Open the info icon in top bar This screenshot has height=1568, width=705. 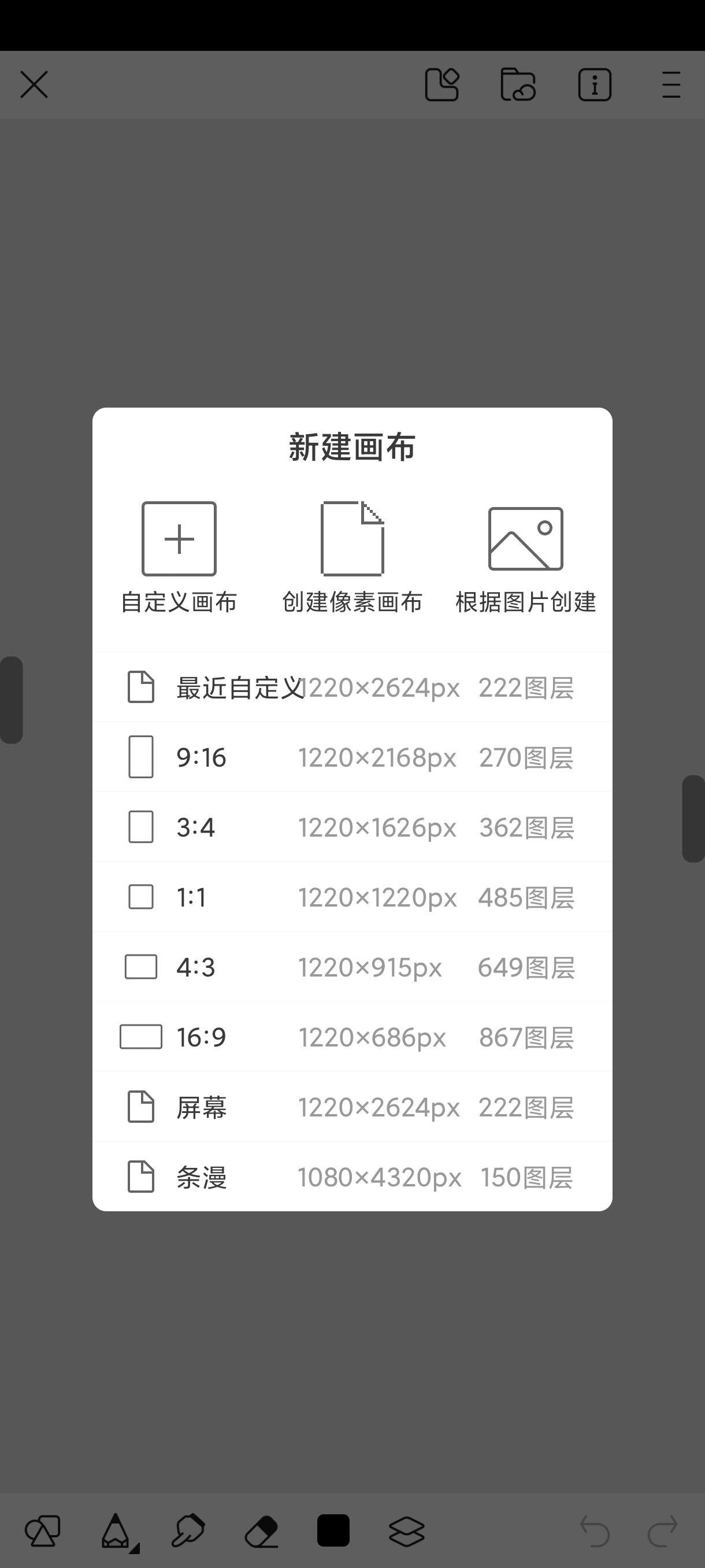coord(594,84)
